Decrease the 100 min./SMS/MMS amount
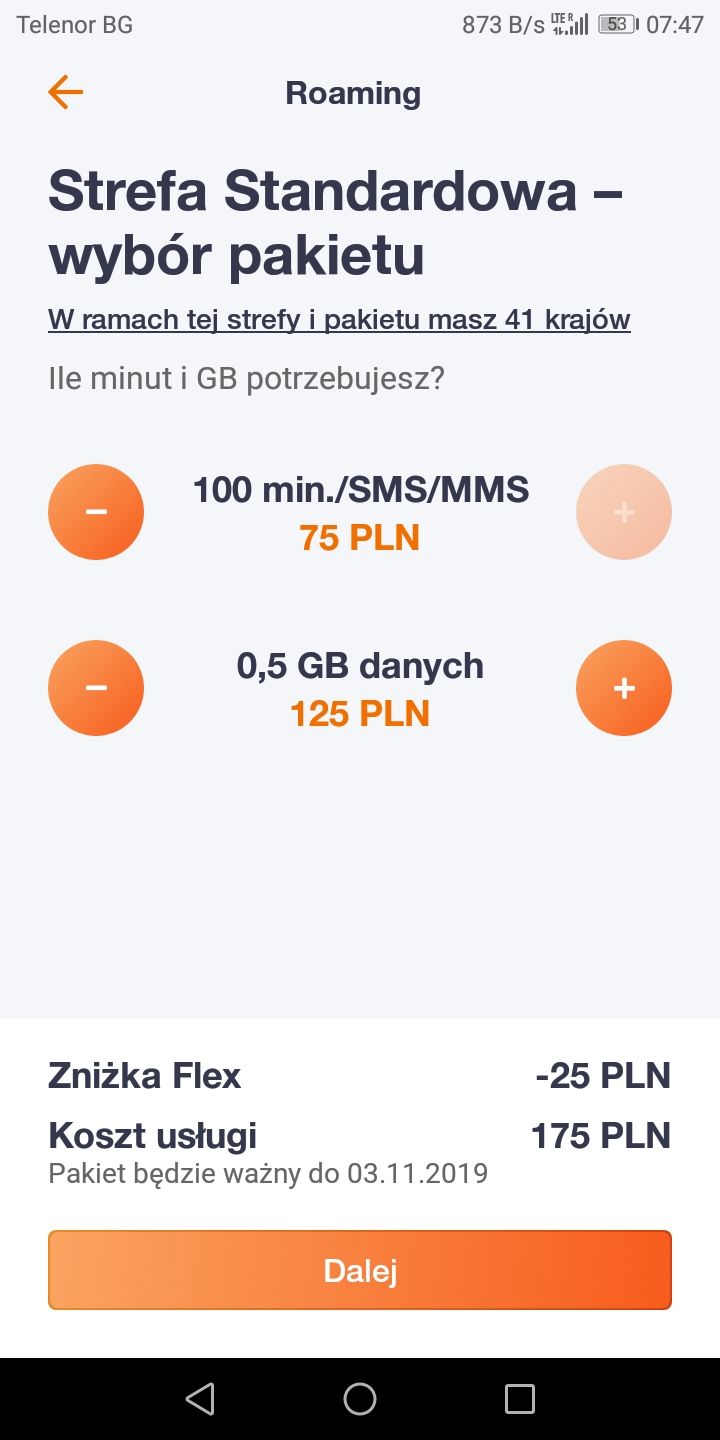The image size is (720, 1440). [96, 511]
